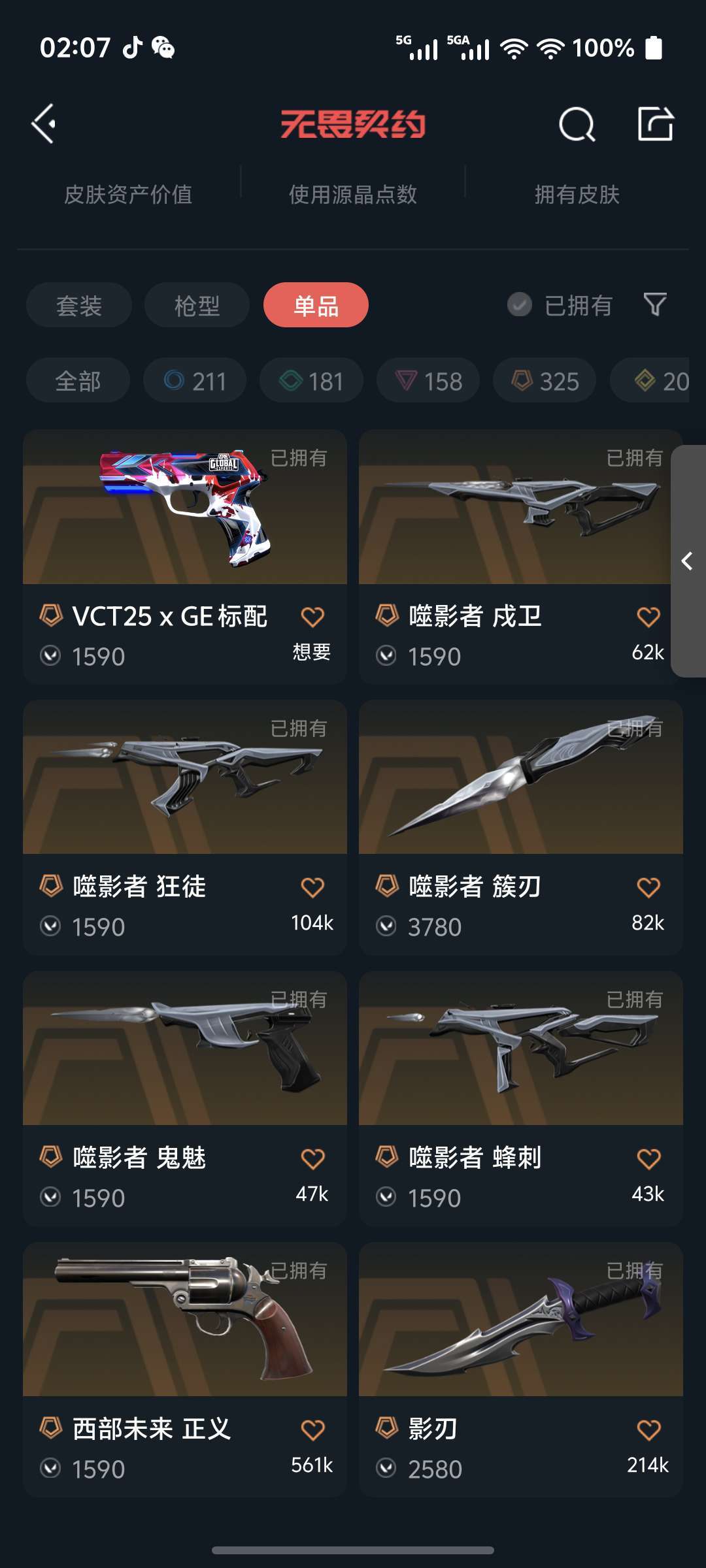Tap the share icon in header
The image size is (706, 1568).
tap(656, 123)
